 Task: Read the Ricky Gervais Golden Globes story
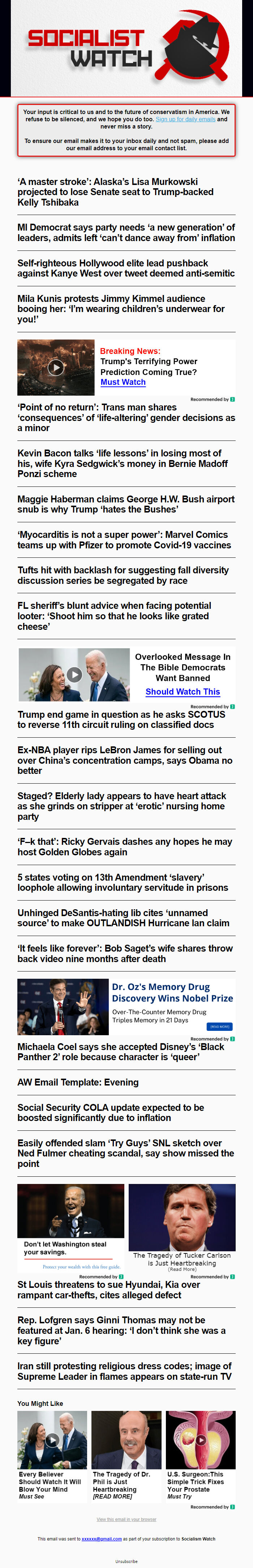pyautogui.click(x=125, y=847)
